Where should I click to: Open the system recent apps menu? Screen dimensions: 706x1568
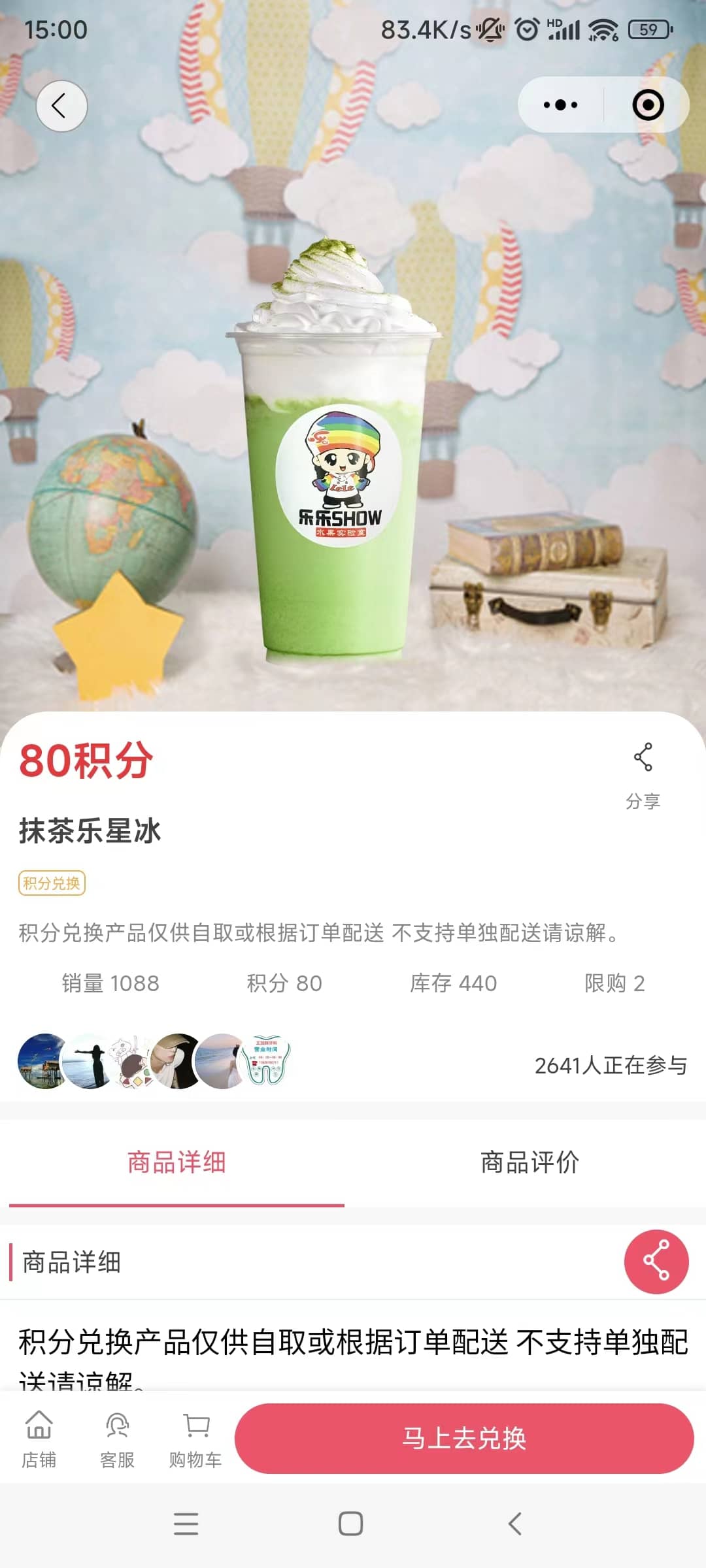tap(186, 1524)
